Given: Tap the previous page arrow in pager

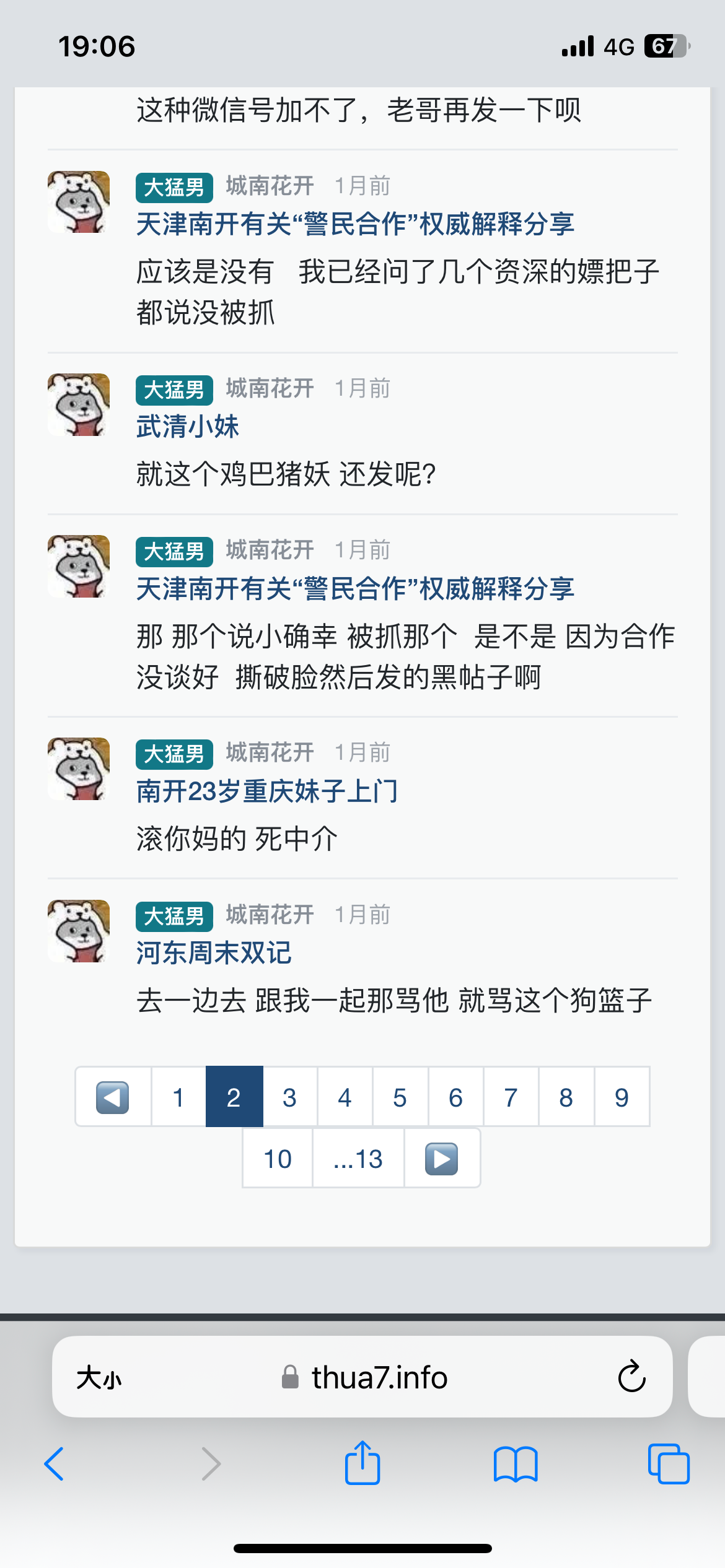Looking at the screenshot, I should [x=113, y=1097].
